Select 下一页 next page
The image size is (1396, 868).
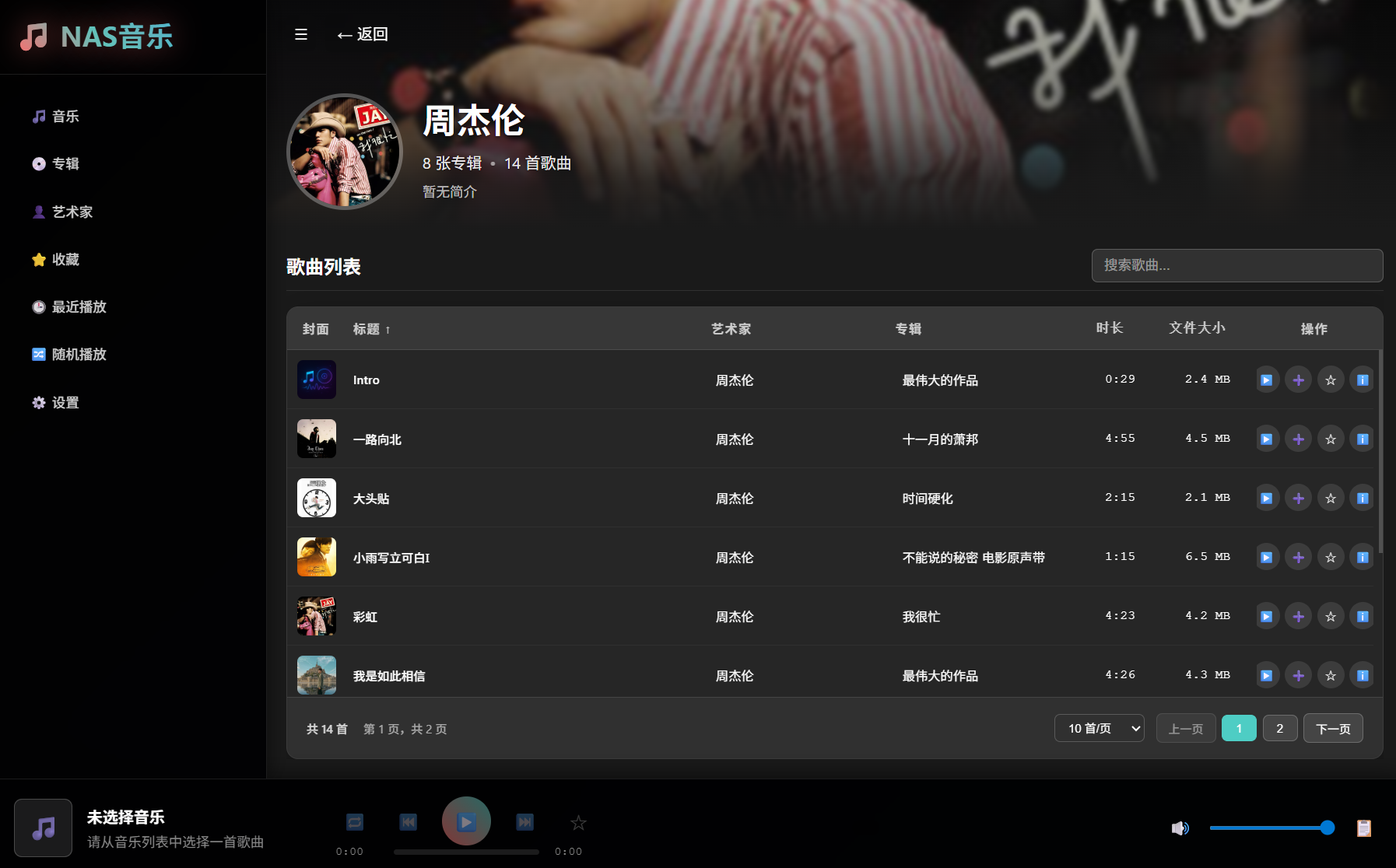coord(1332,729)
